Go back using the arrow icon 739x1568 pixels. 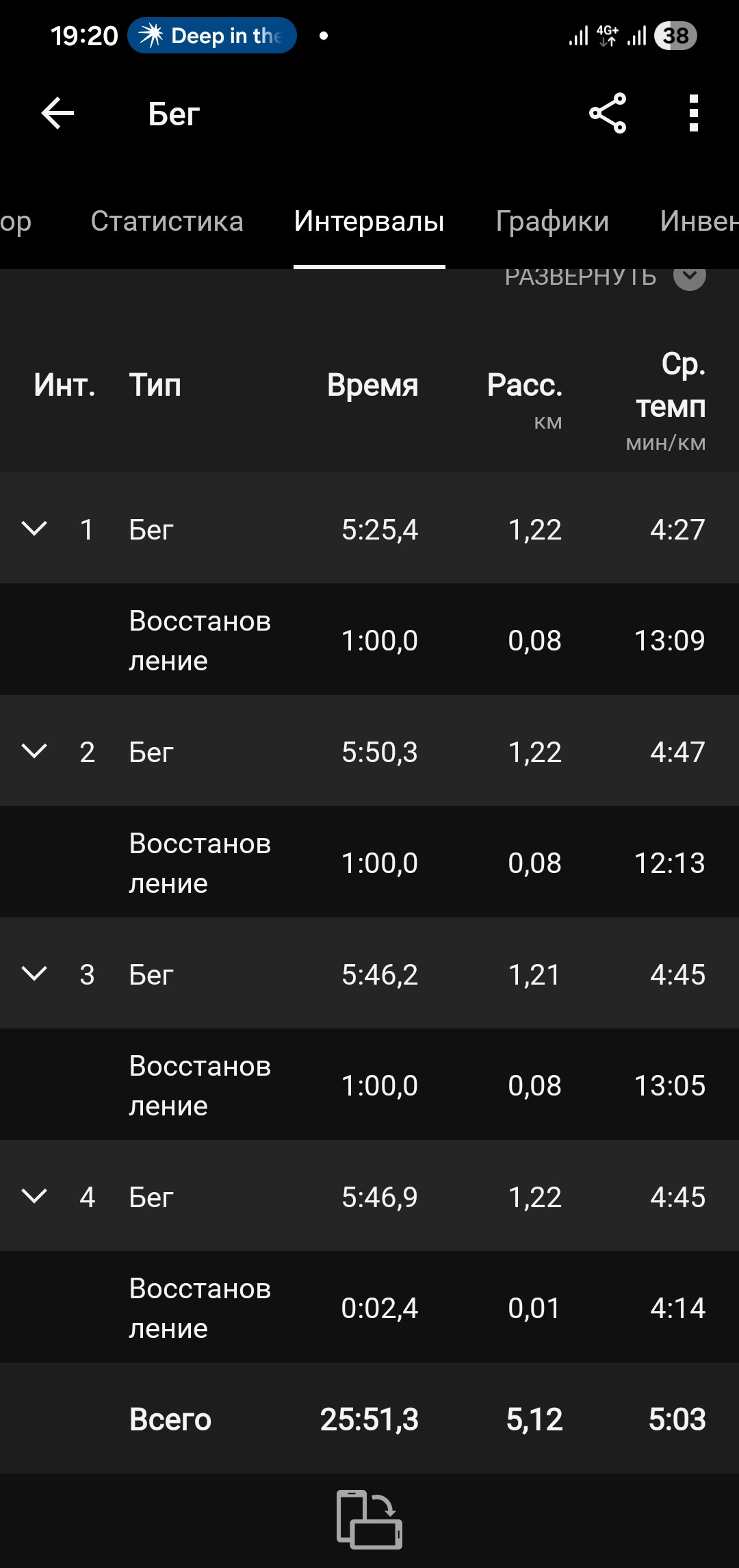(57, 113)
